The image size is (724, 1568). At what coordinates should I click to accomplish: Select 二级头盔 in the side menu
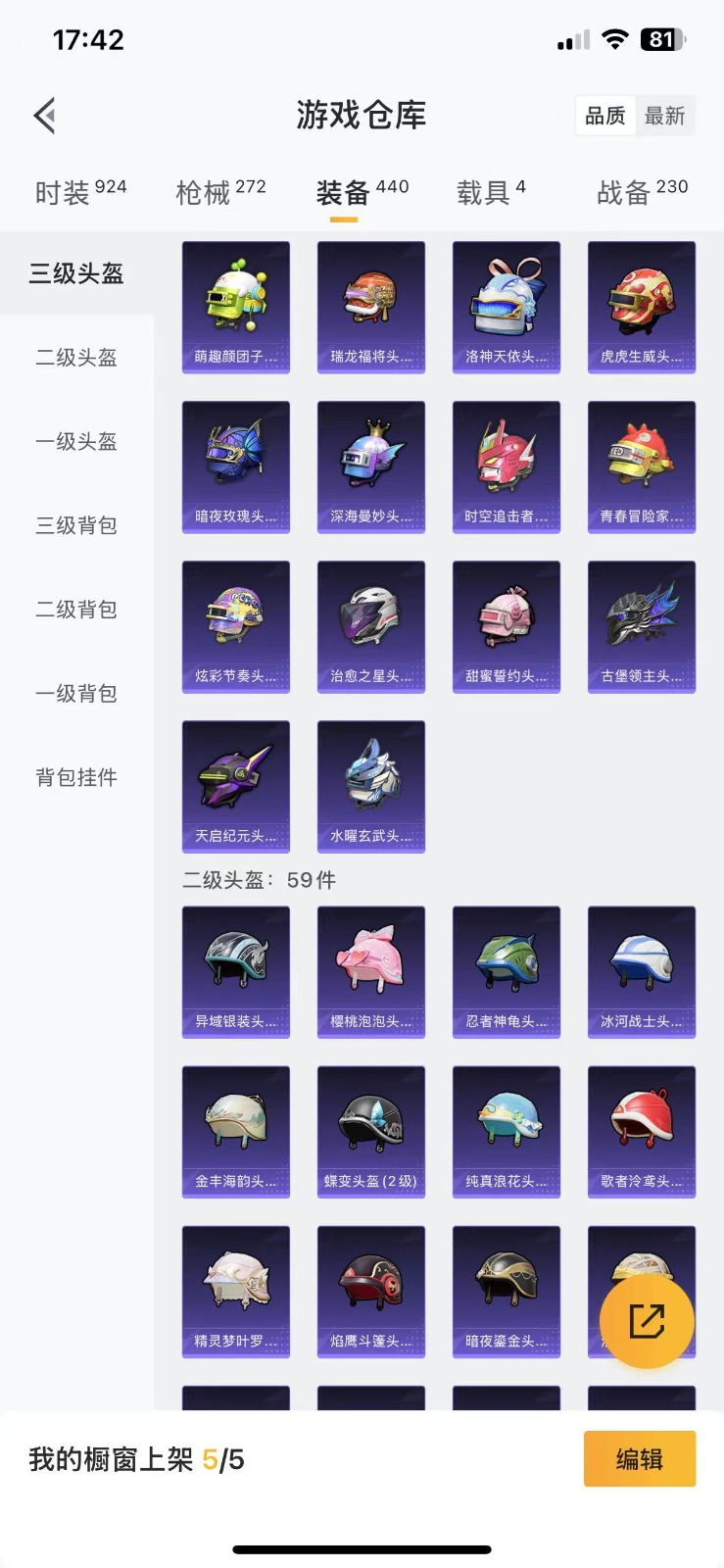click(76, 358)
